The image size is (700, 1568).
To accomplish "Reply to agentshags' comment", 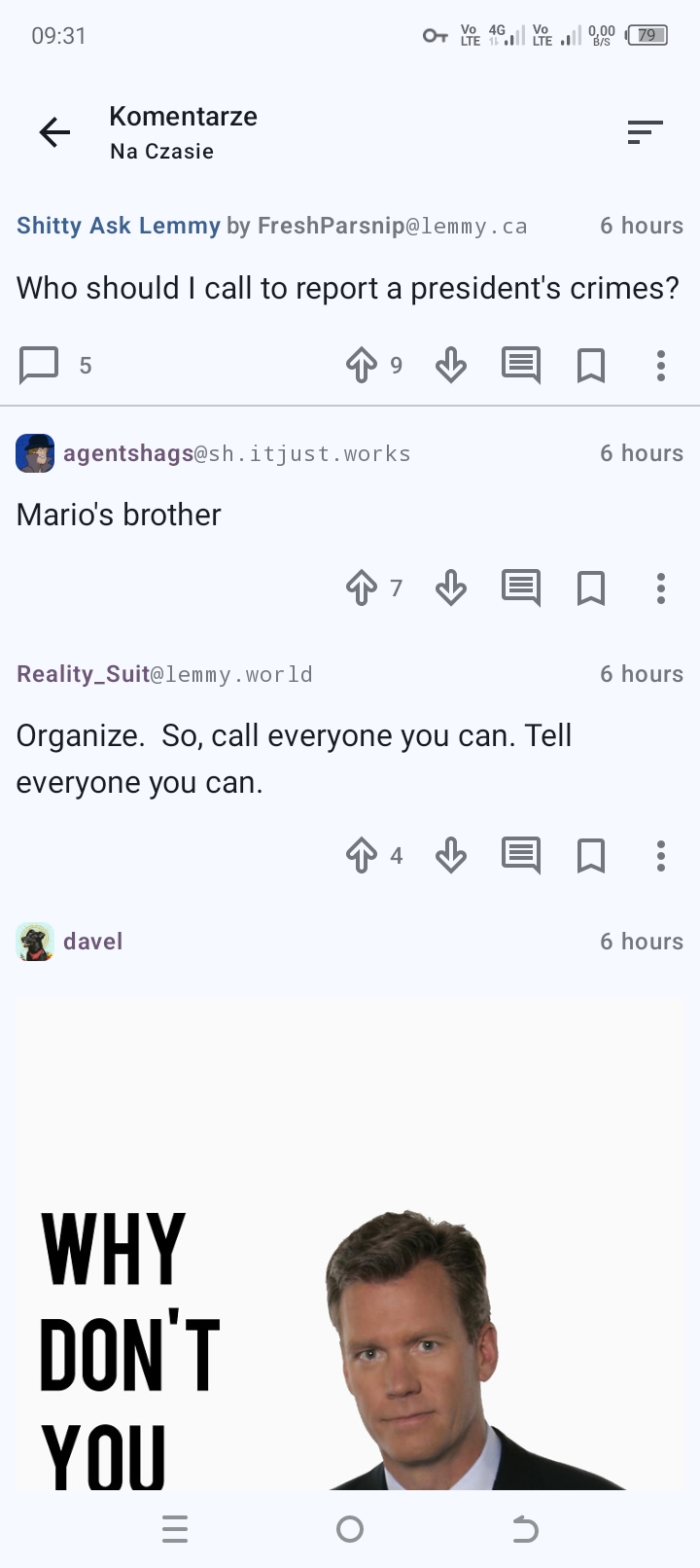I will tap(521, 588).
